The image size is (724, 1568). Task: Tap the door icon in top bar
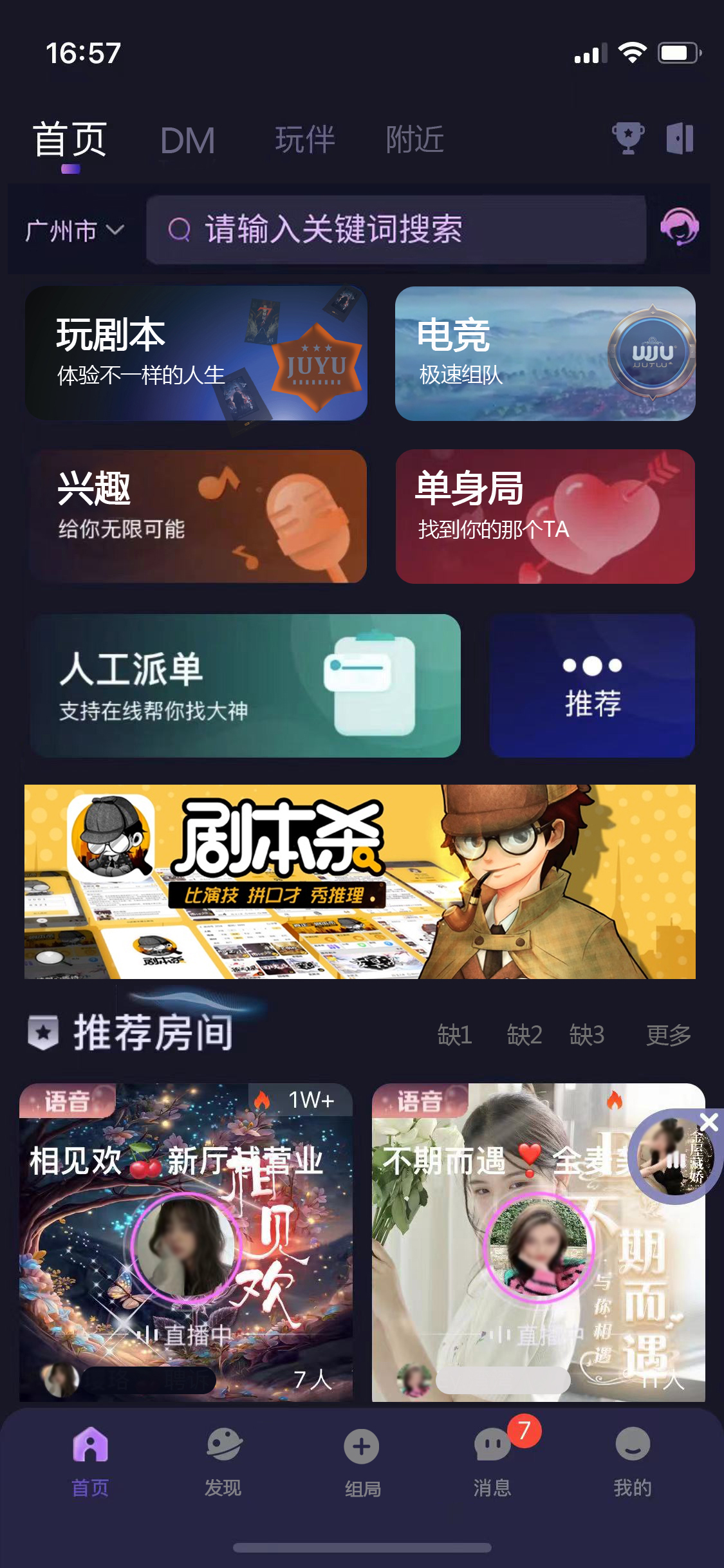point(680,138)
